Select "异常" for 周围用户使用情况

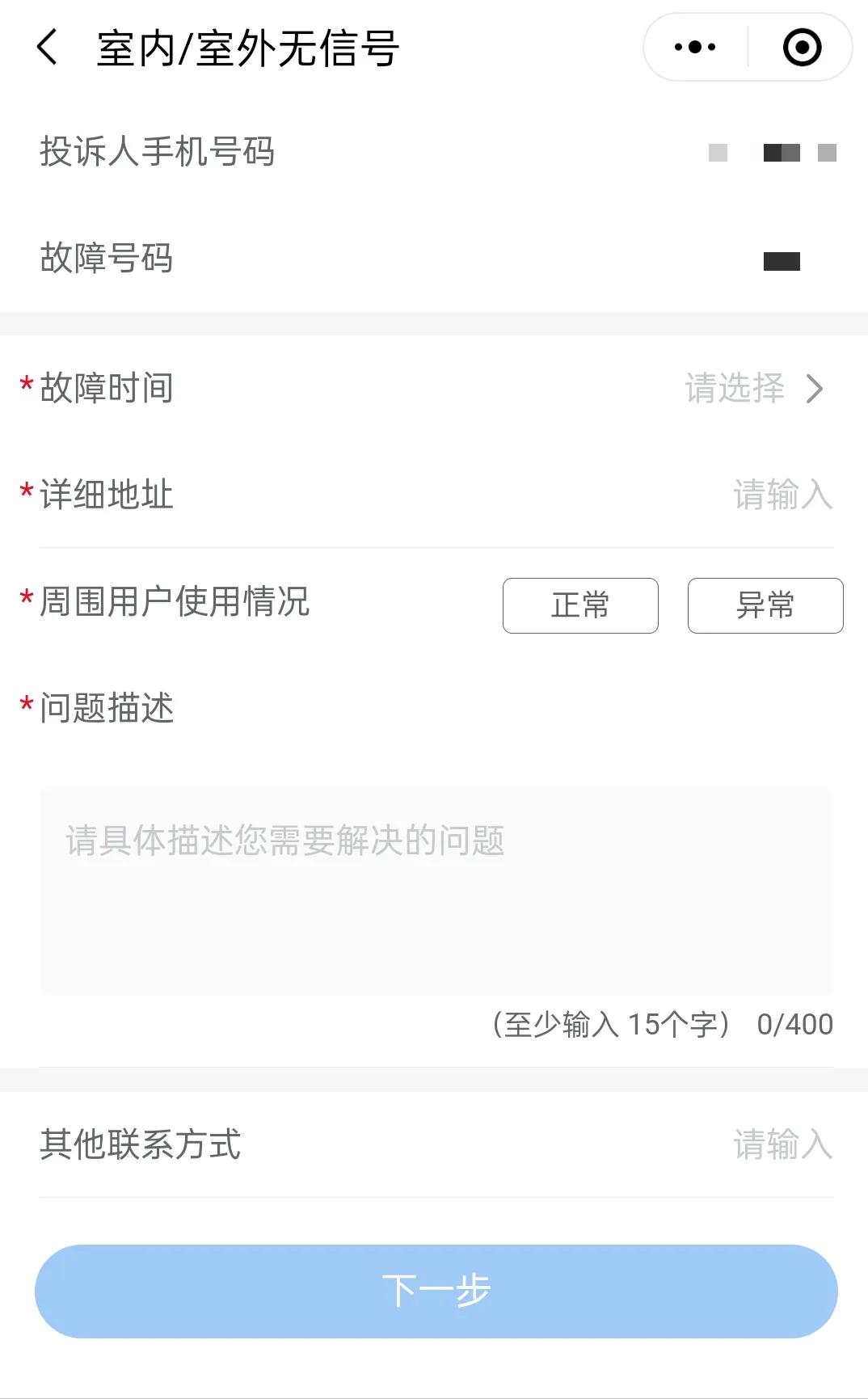(765, 605)
